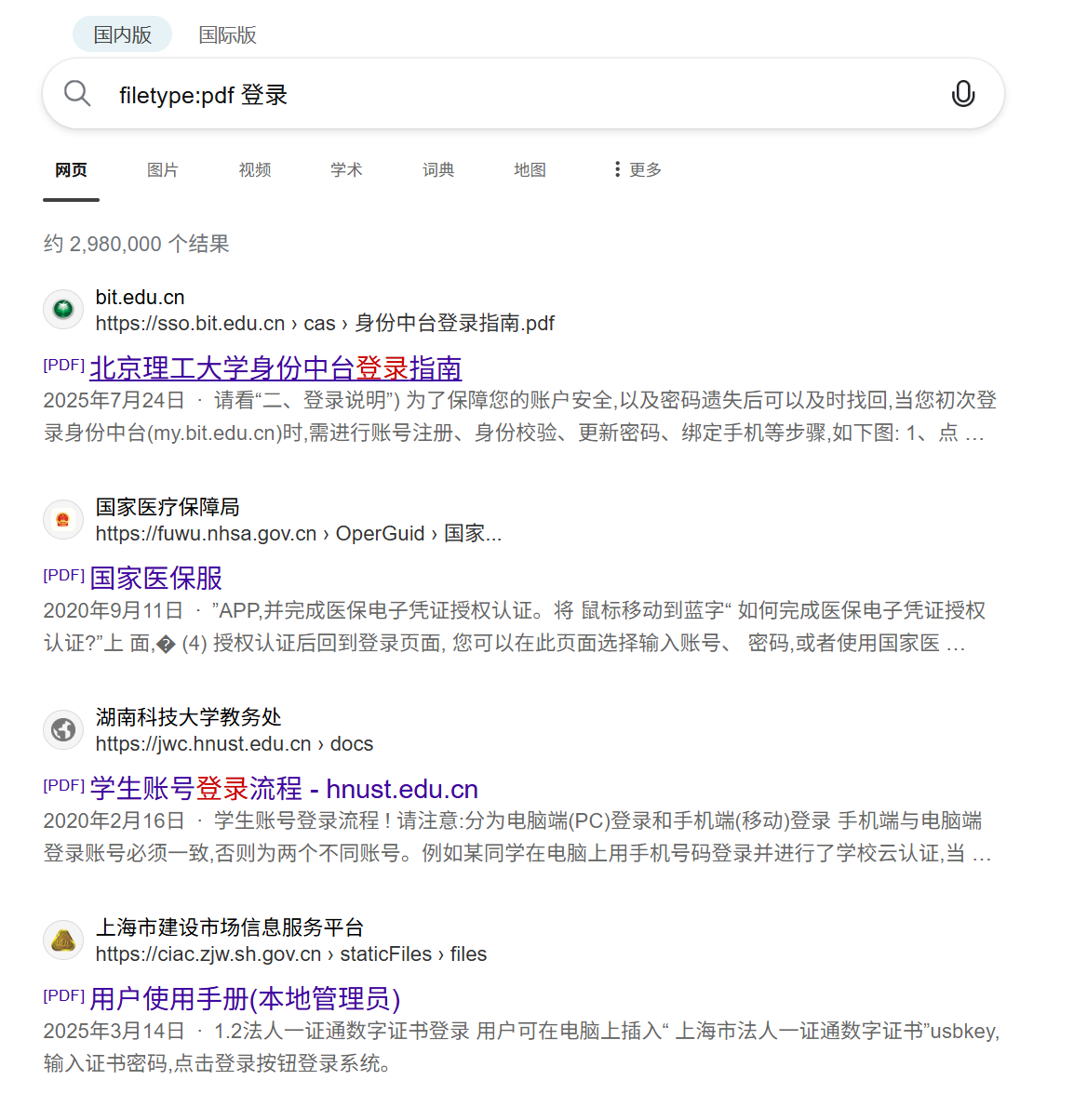1087x1120 pixels.
Task: Open 学生账号登录流程 hnust.edu.cn result
Action: pyautogui.click(x=284, y=789)
